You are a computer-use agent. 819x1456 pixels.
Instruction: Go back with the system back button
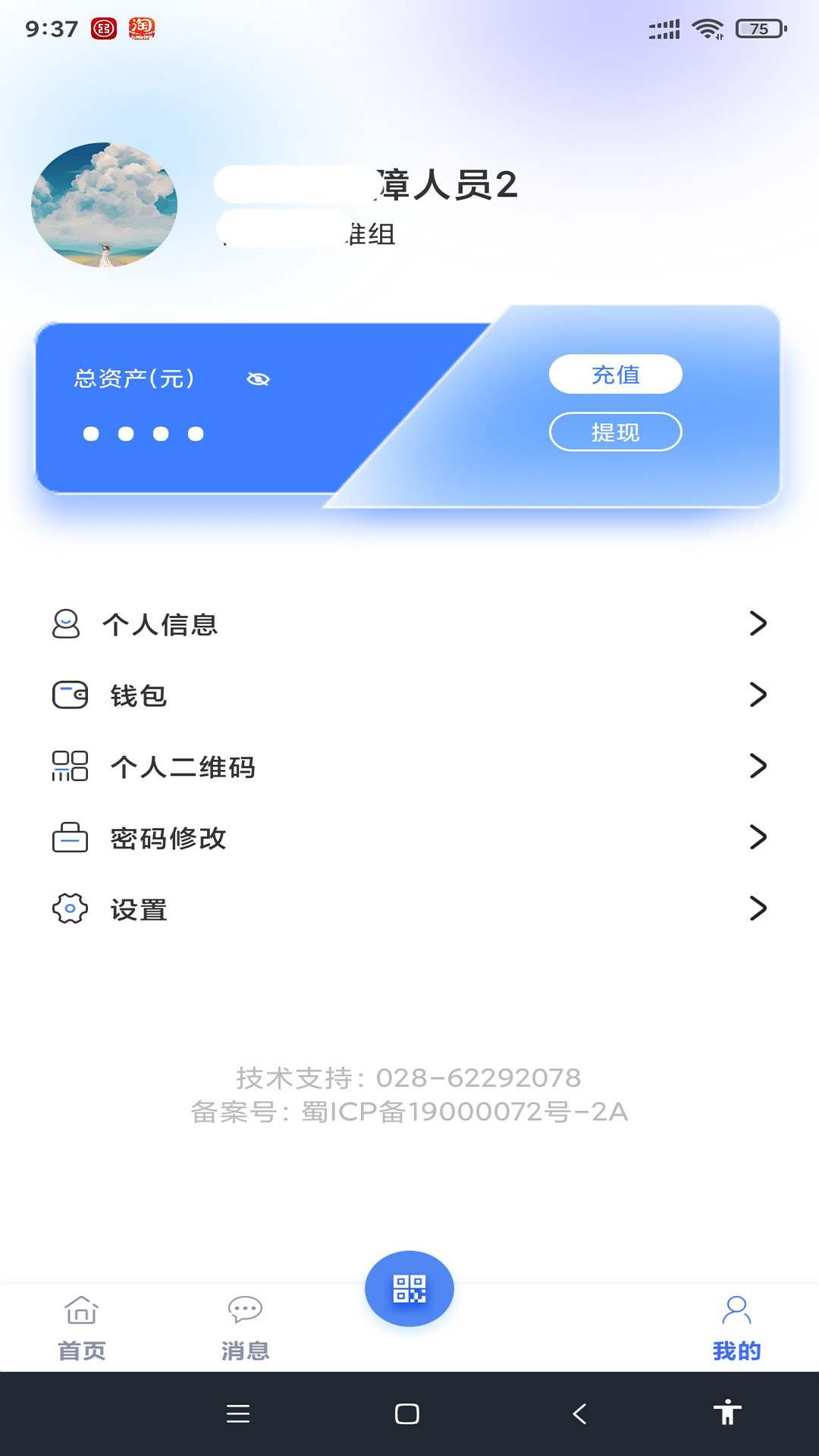coord(579,1414)
